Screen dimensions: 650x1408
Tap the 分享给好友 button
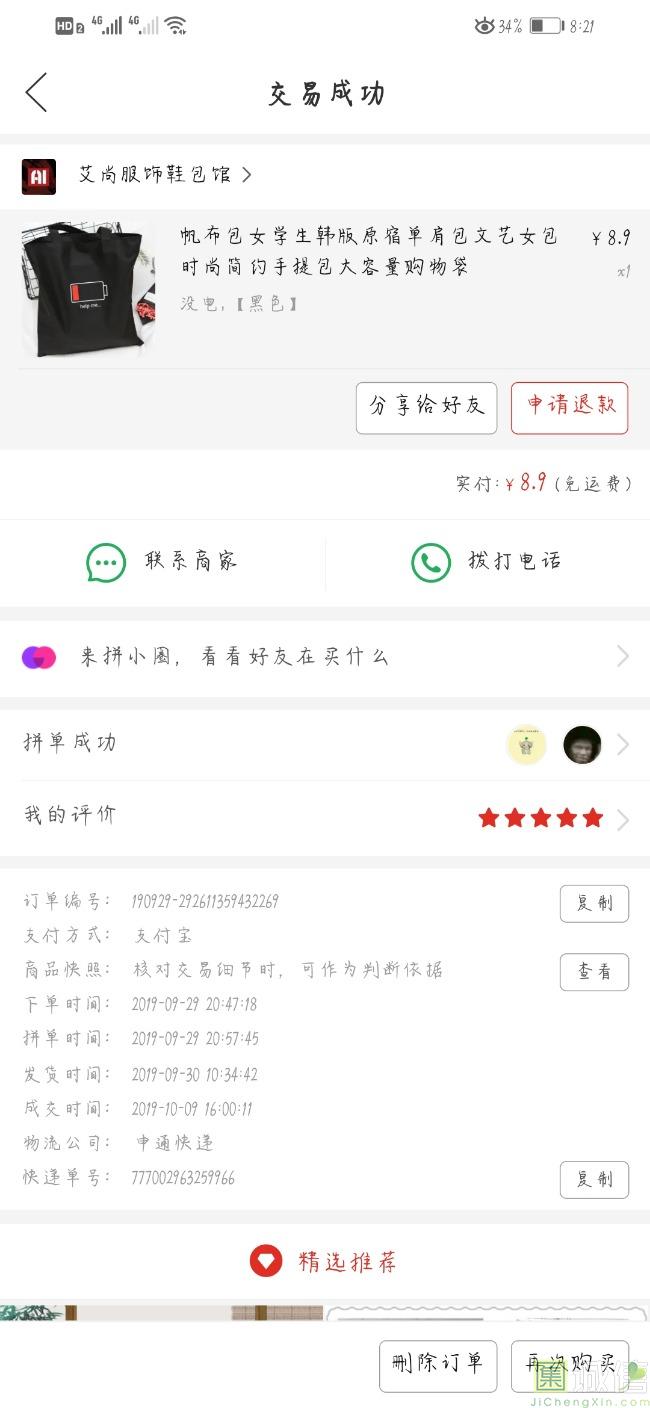pyautogui.click(x=426, y=407)
